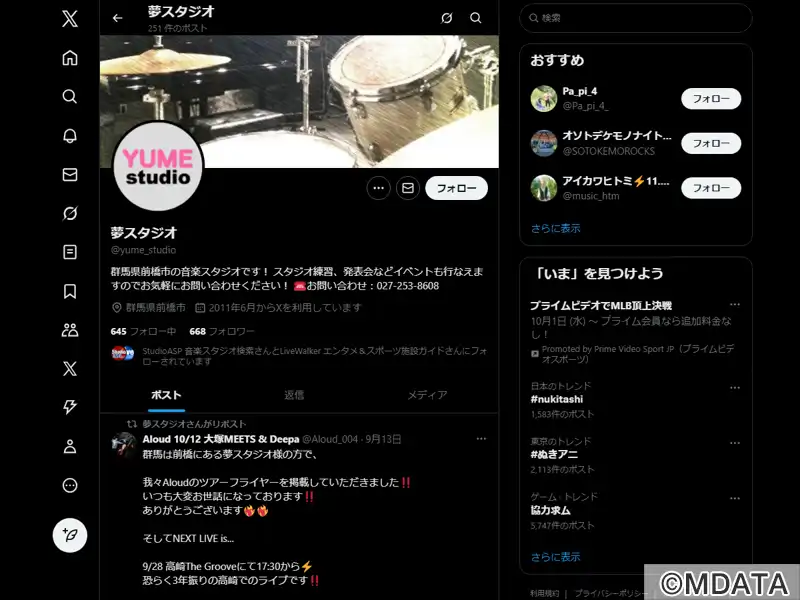Viewport: 800px width, 600px height.
Task: Send a message to 夢スタジオ
Action: coord(407,188)
